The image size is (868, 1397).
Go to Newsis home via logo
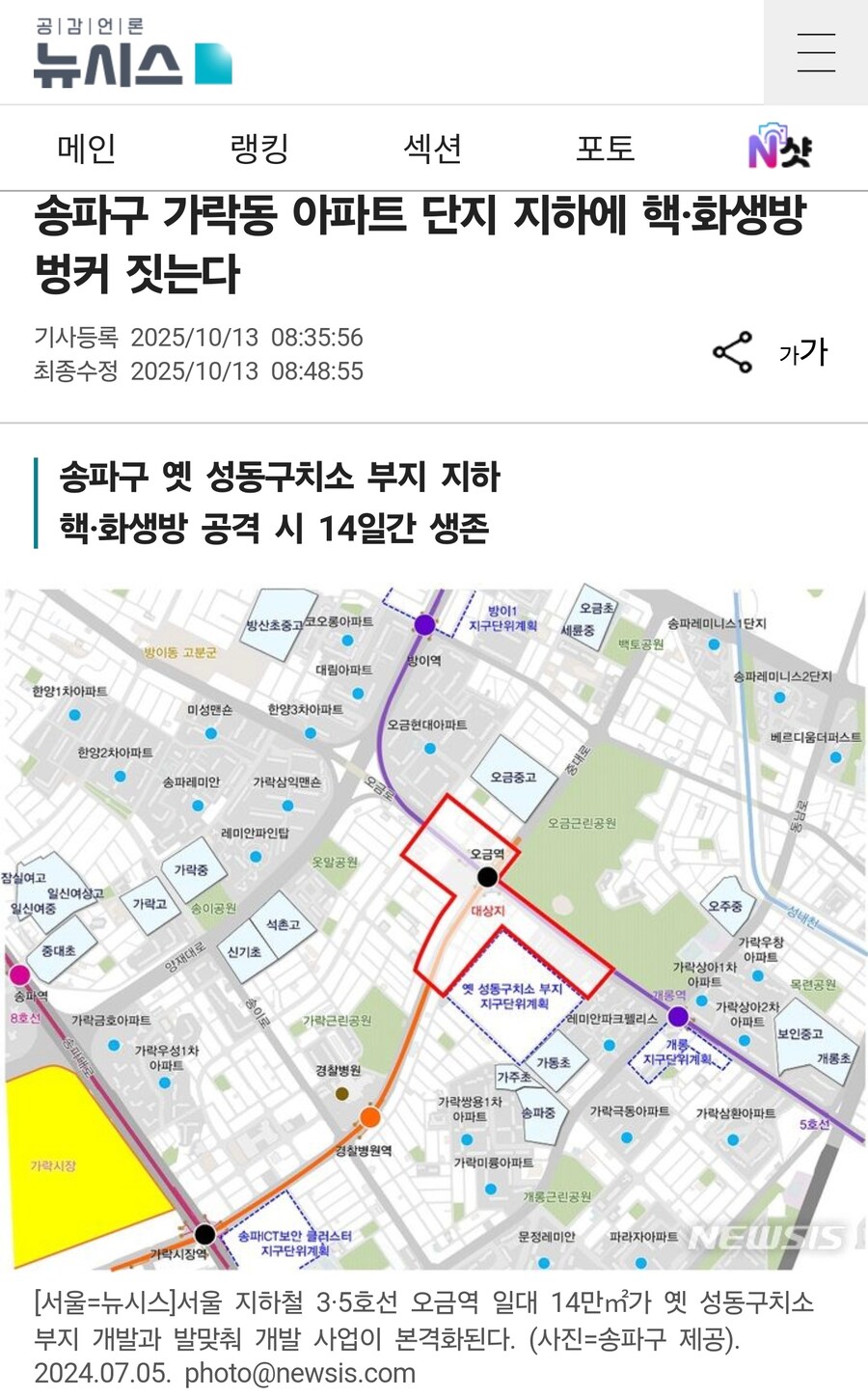point(132,55)
